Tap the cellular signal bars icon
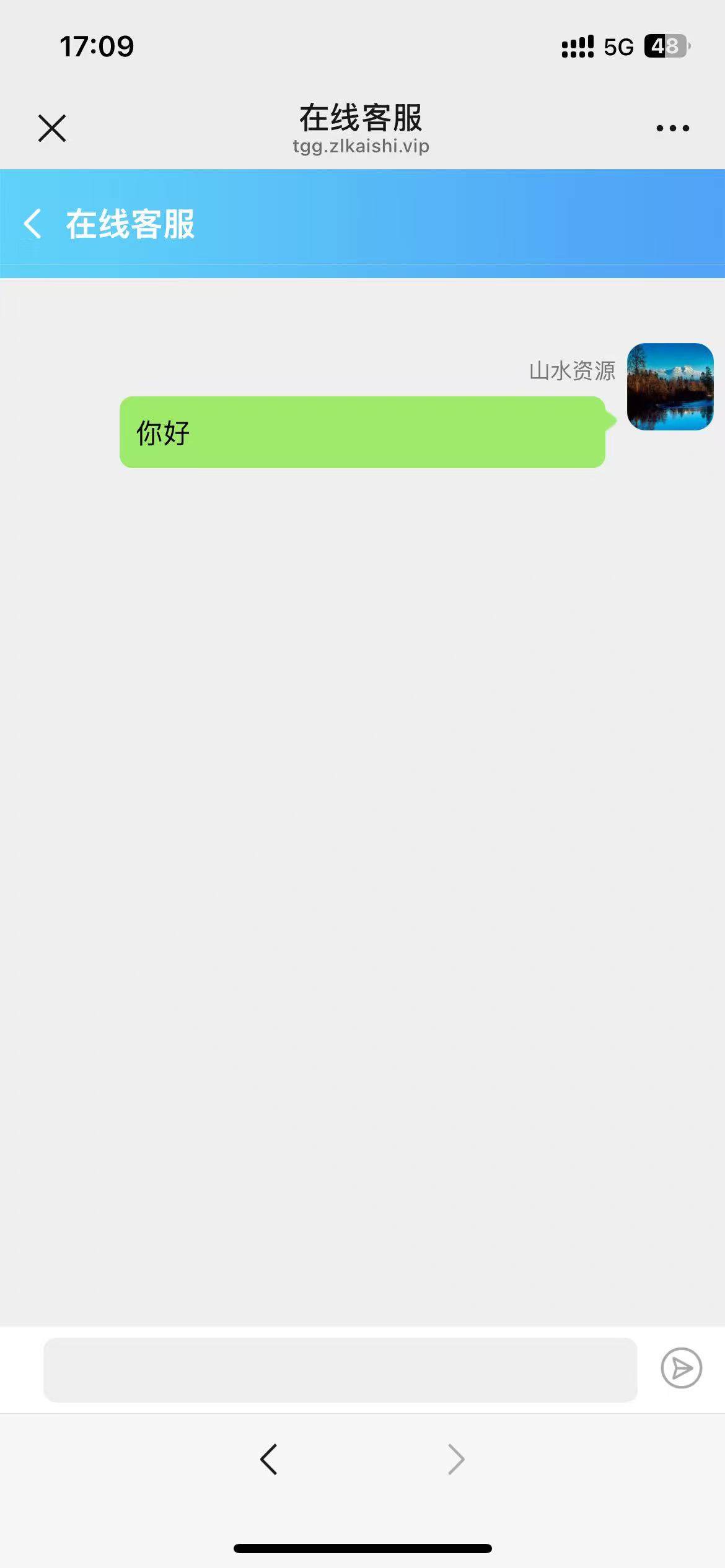The image size is (725, 1568). coord(576,46)
